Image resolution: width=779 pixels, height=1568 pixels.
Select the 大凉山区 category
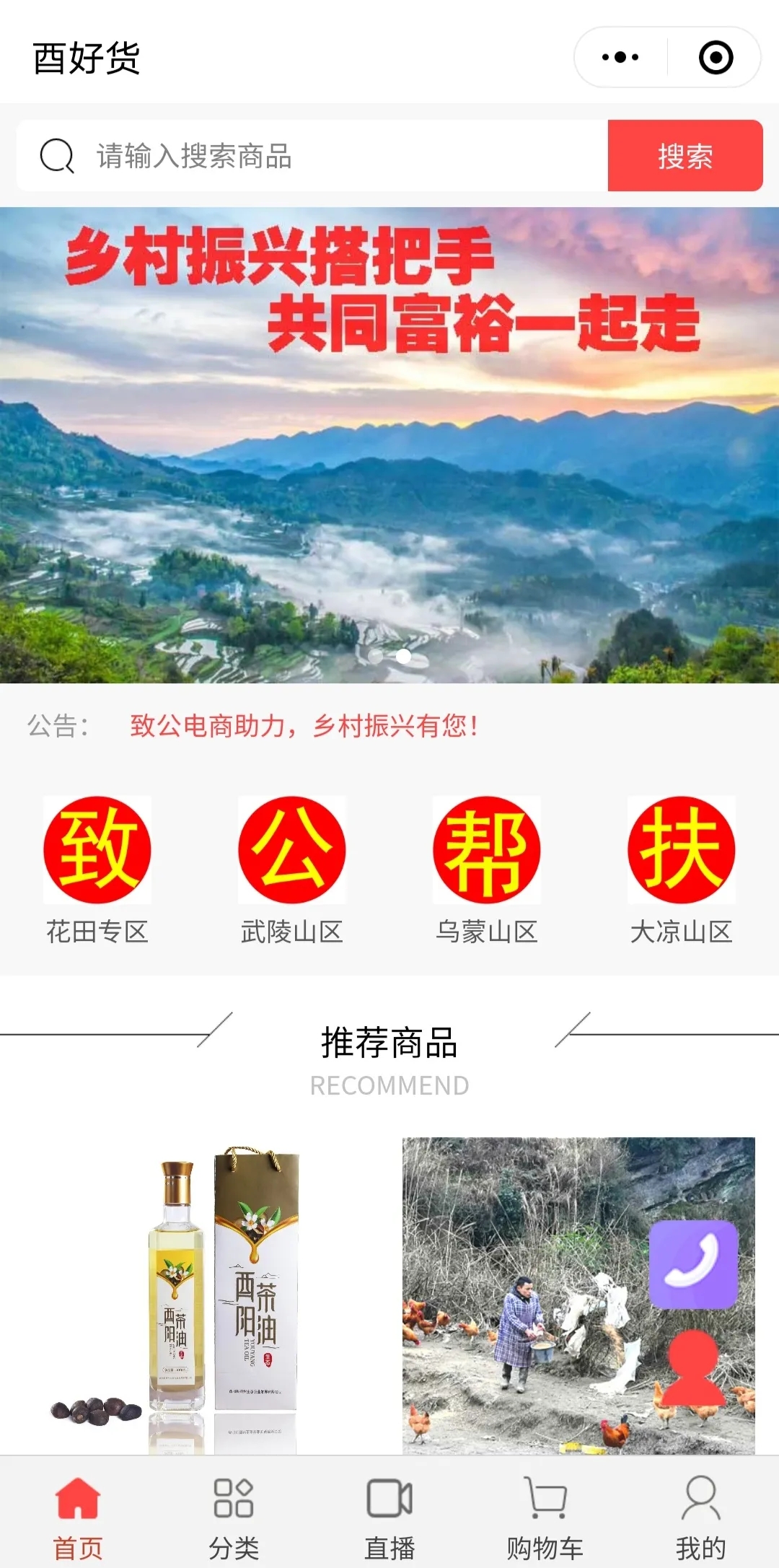[682, 870]
